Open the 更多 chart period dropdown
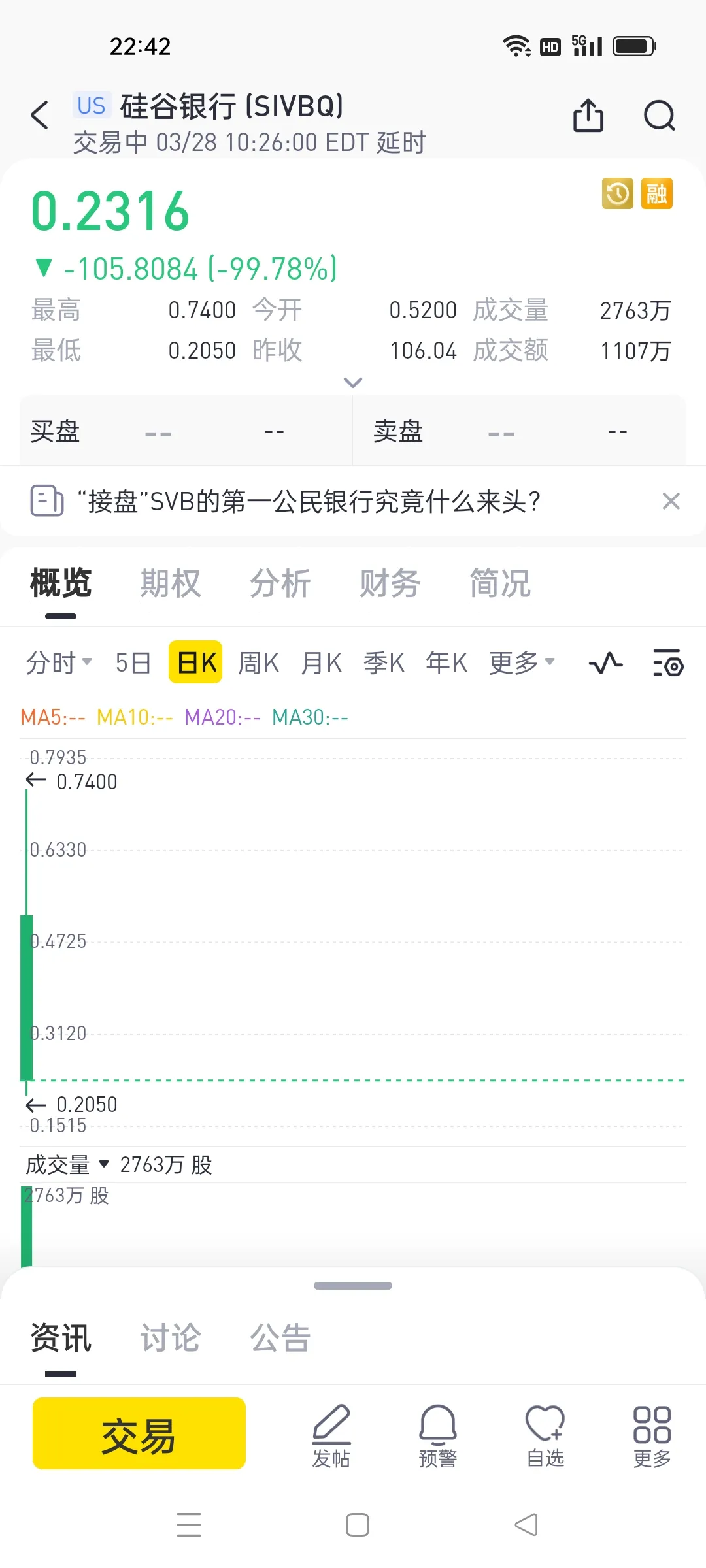This screenshot has height=1568, width=706. pos(522,663)
